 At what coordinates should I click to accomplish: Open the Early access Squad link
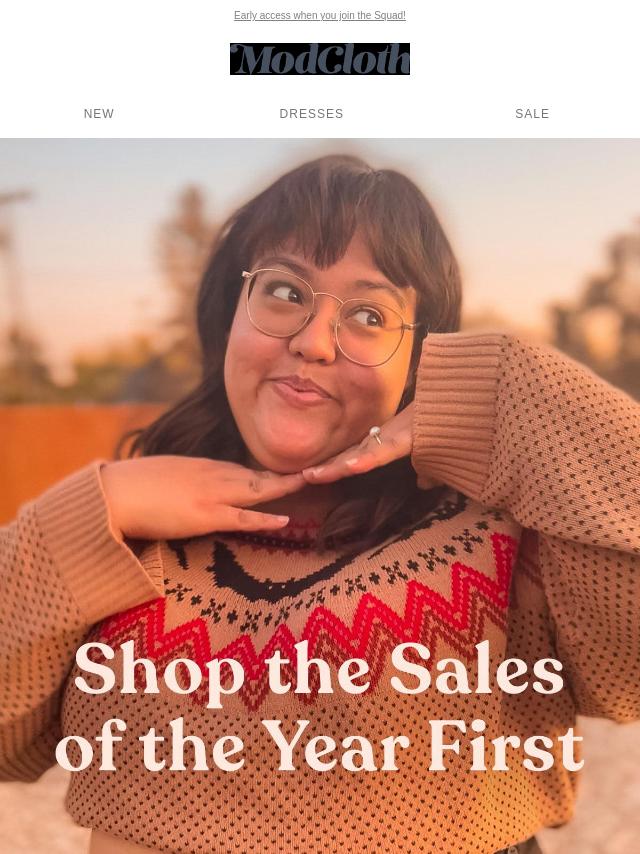[x=319, y=16]
